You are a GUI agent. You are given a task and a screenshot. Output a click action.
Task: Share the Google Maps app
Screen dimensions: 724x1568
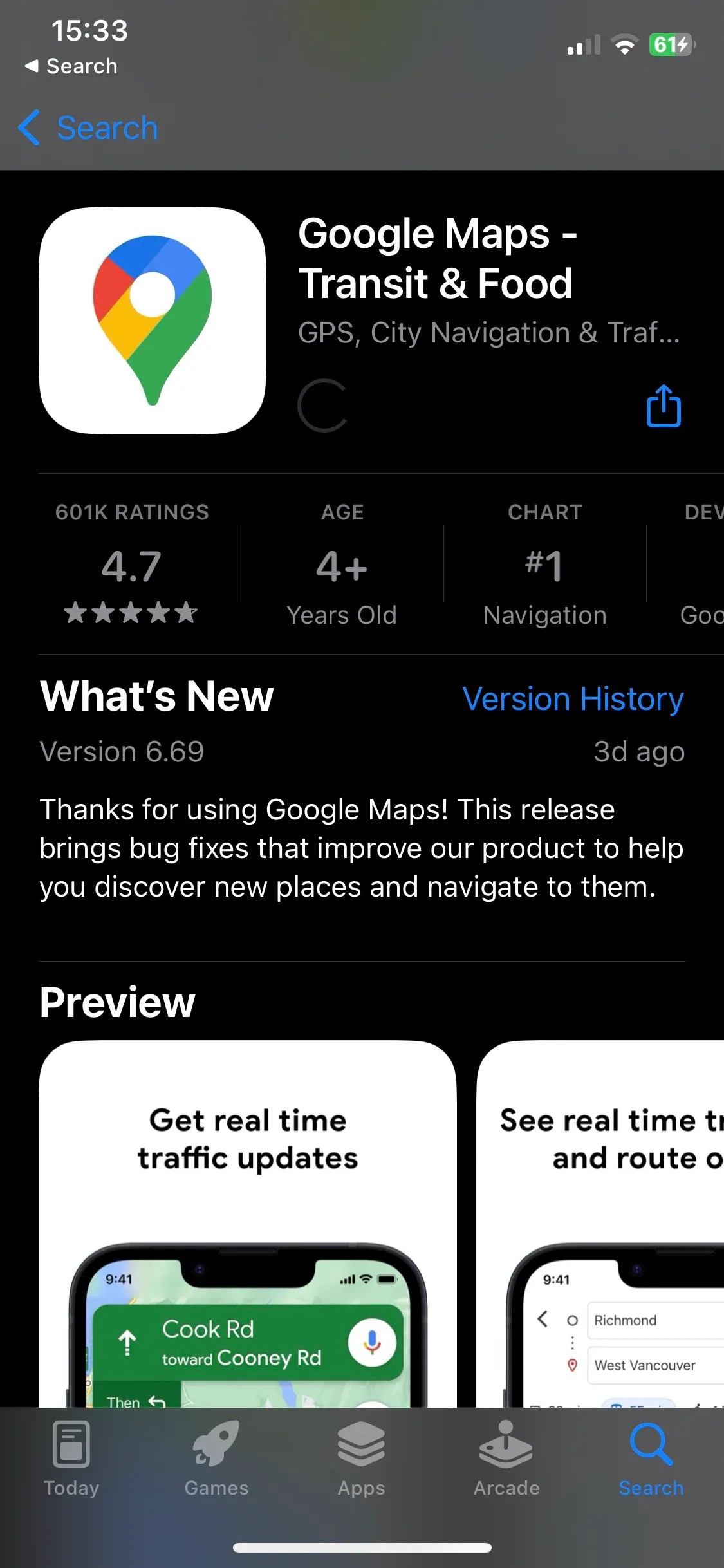click(x=663, y=406)
